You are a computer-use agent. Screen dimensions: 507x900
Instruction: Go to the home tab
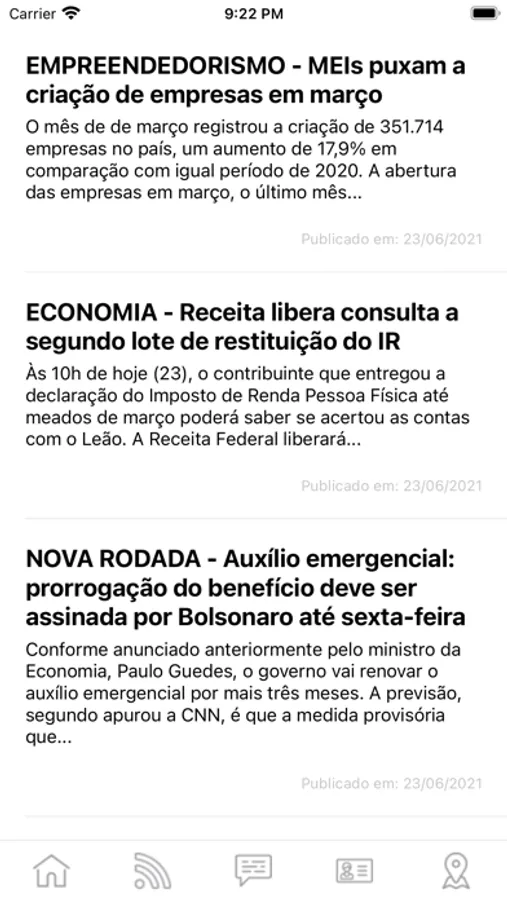pos(51,871)
